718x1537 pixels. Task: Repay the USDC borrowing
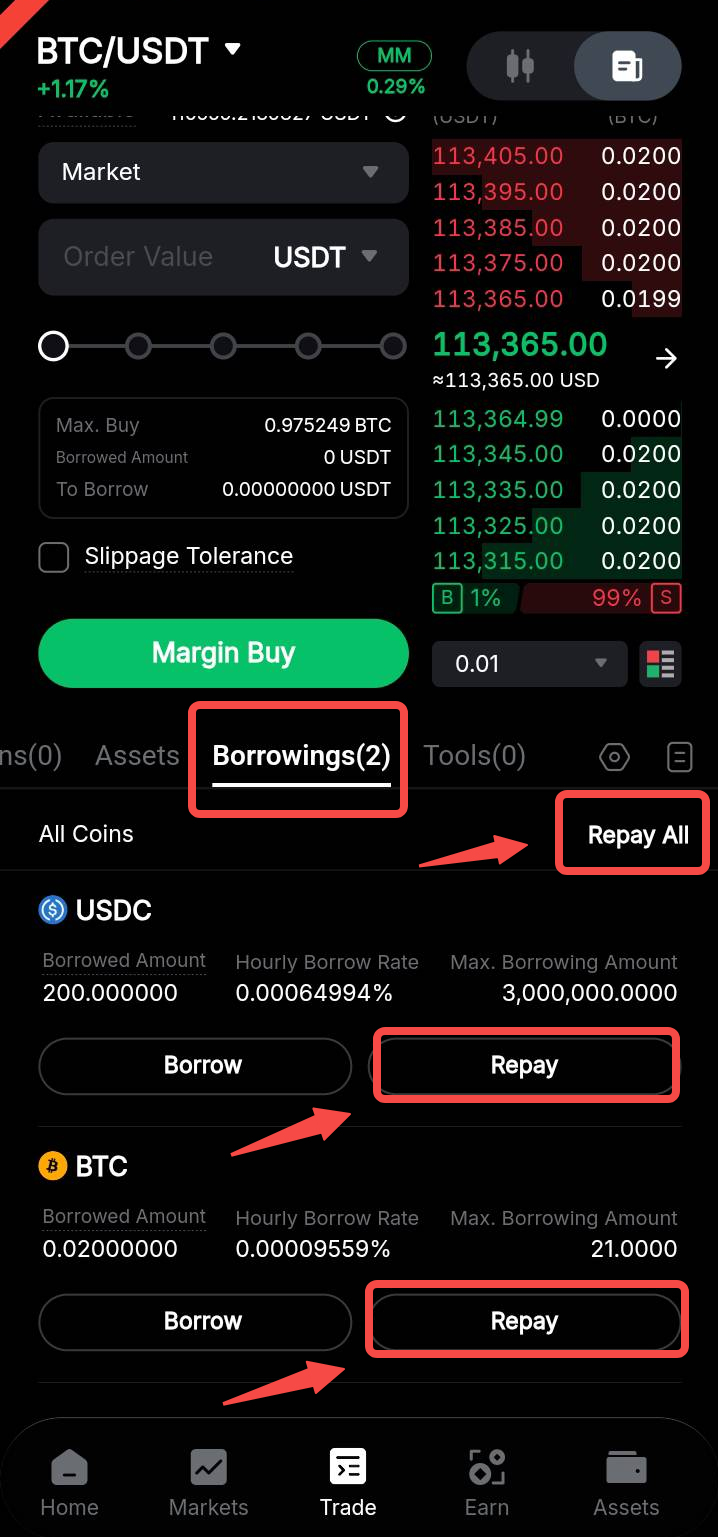click(525, 1066)
